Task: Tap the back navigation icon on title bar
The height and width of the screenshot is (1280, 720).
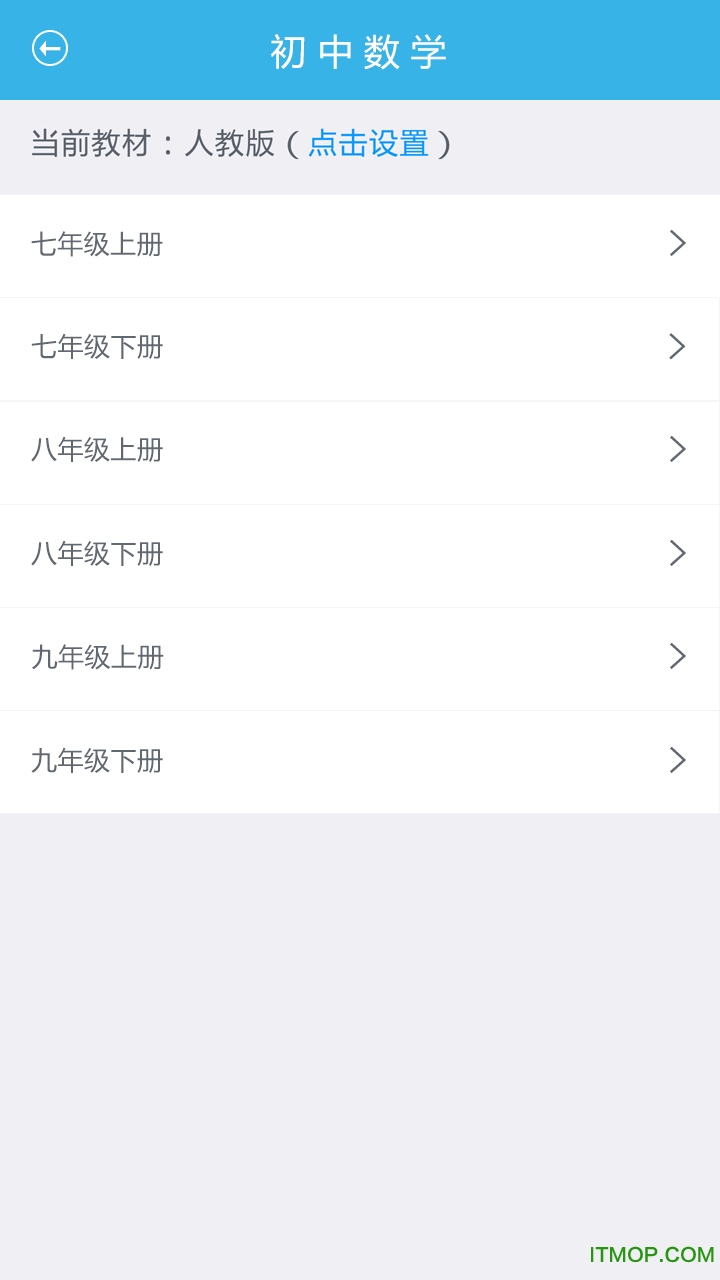Action: 49,48
